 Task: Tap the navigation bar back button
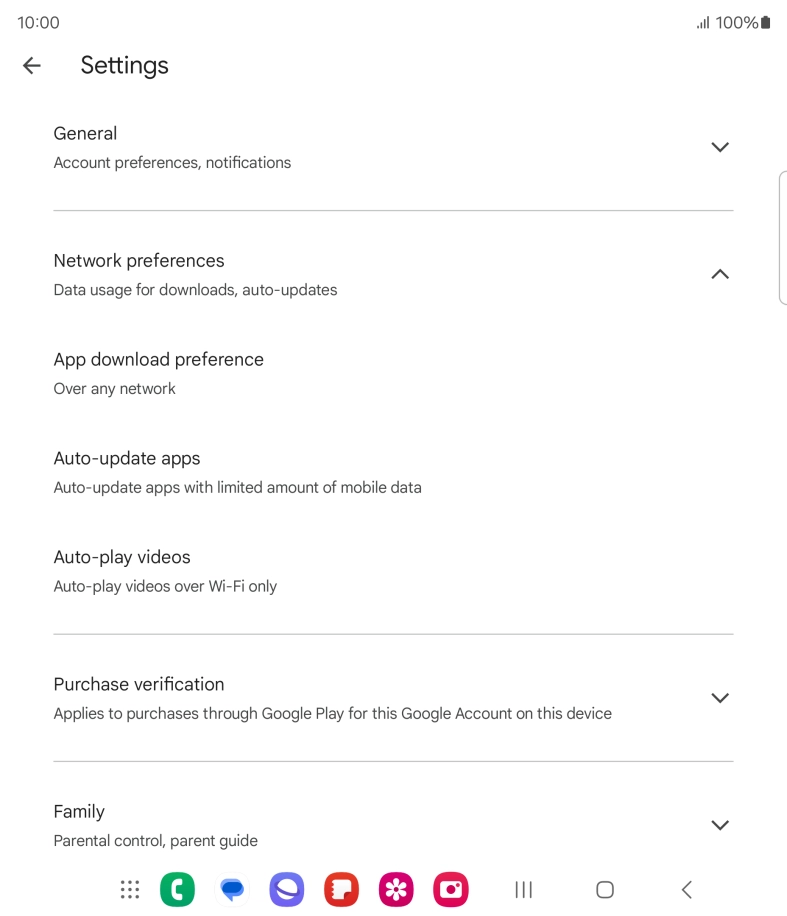(x=685, y=889)
